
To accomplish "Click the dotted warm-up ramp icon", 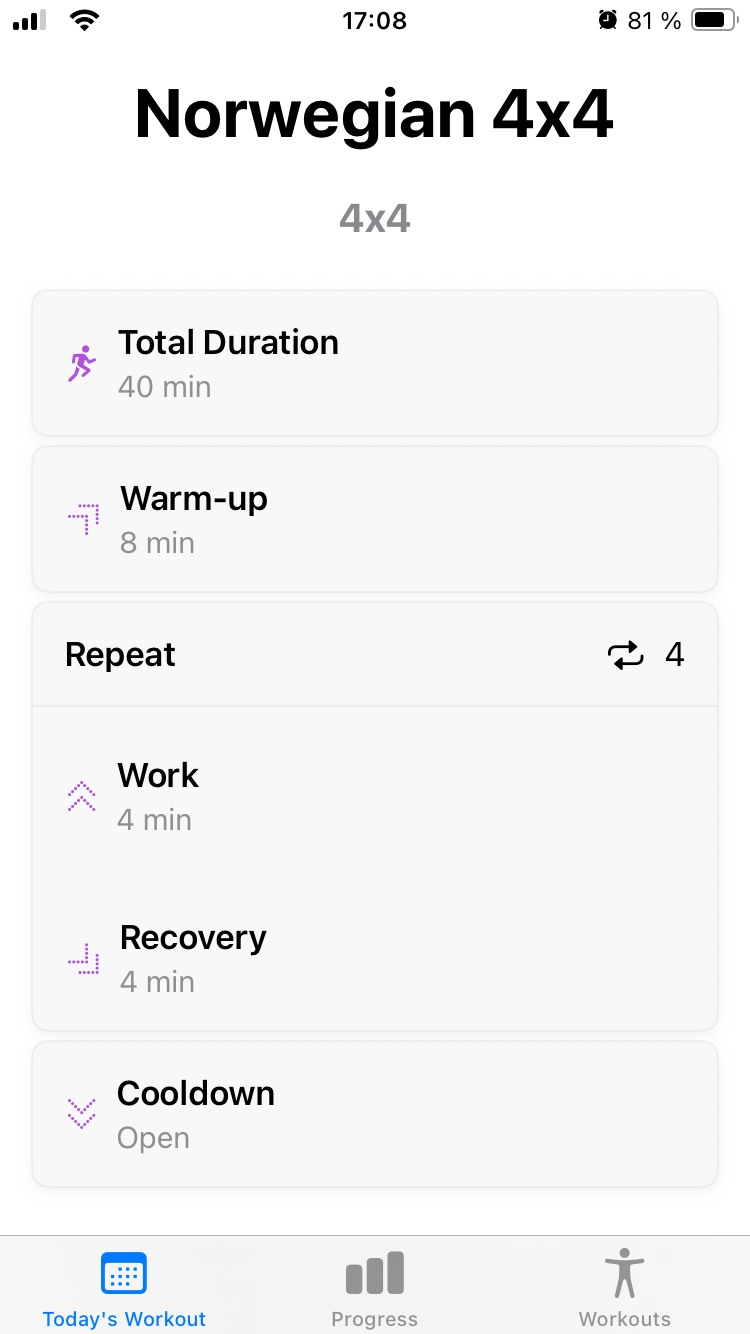I will [x=83, y=519].
